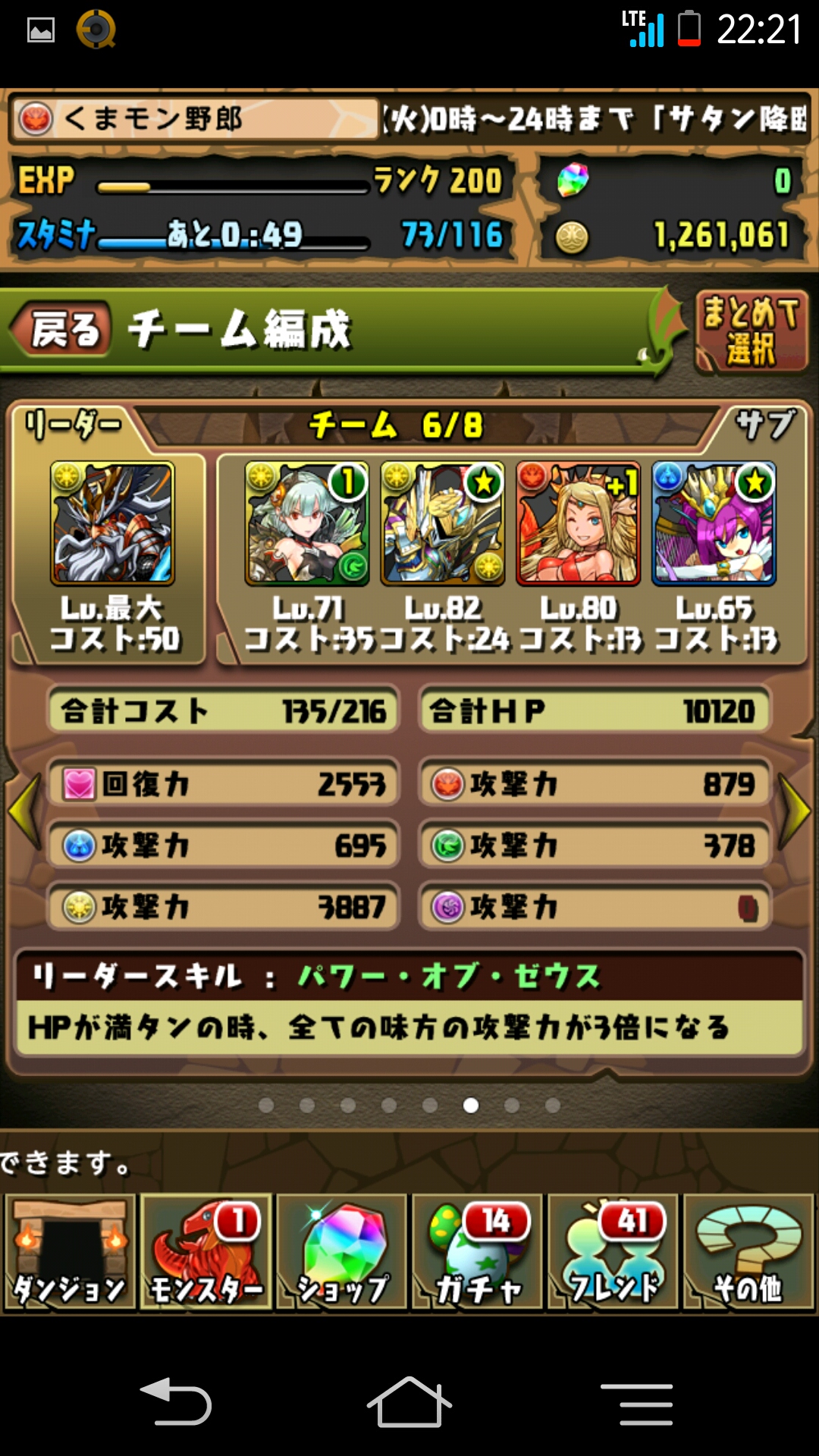Select the Lv.80 sub monster
This screenshot has height=1456, width=819.
click(x=579, y=523)
